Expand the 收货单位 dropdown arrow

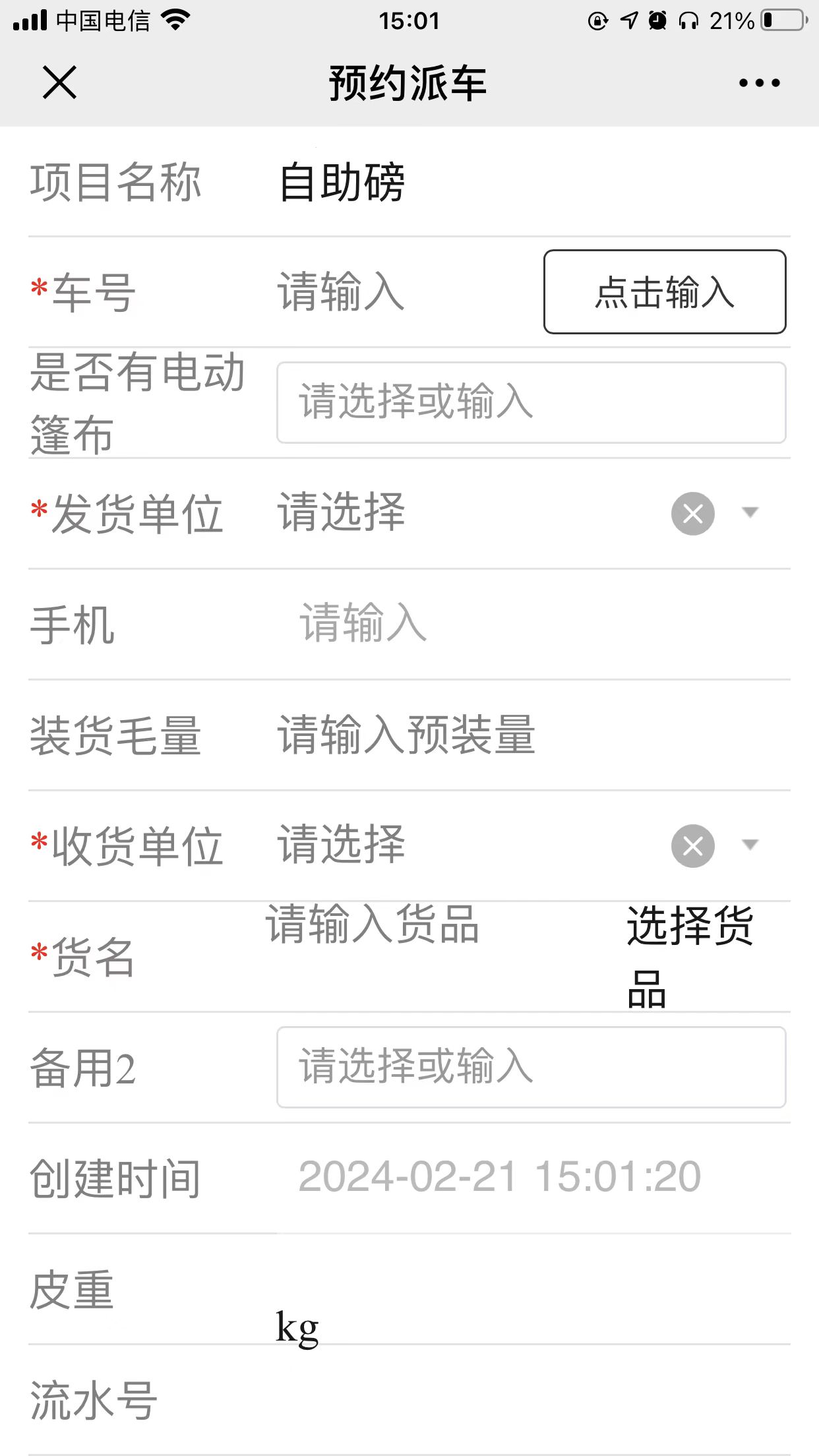(750, 845)
